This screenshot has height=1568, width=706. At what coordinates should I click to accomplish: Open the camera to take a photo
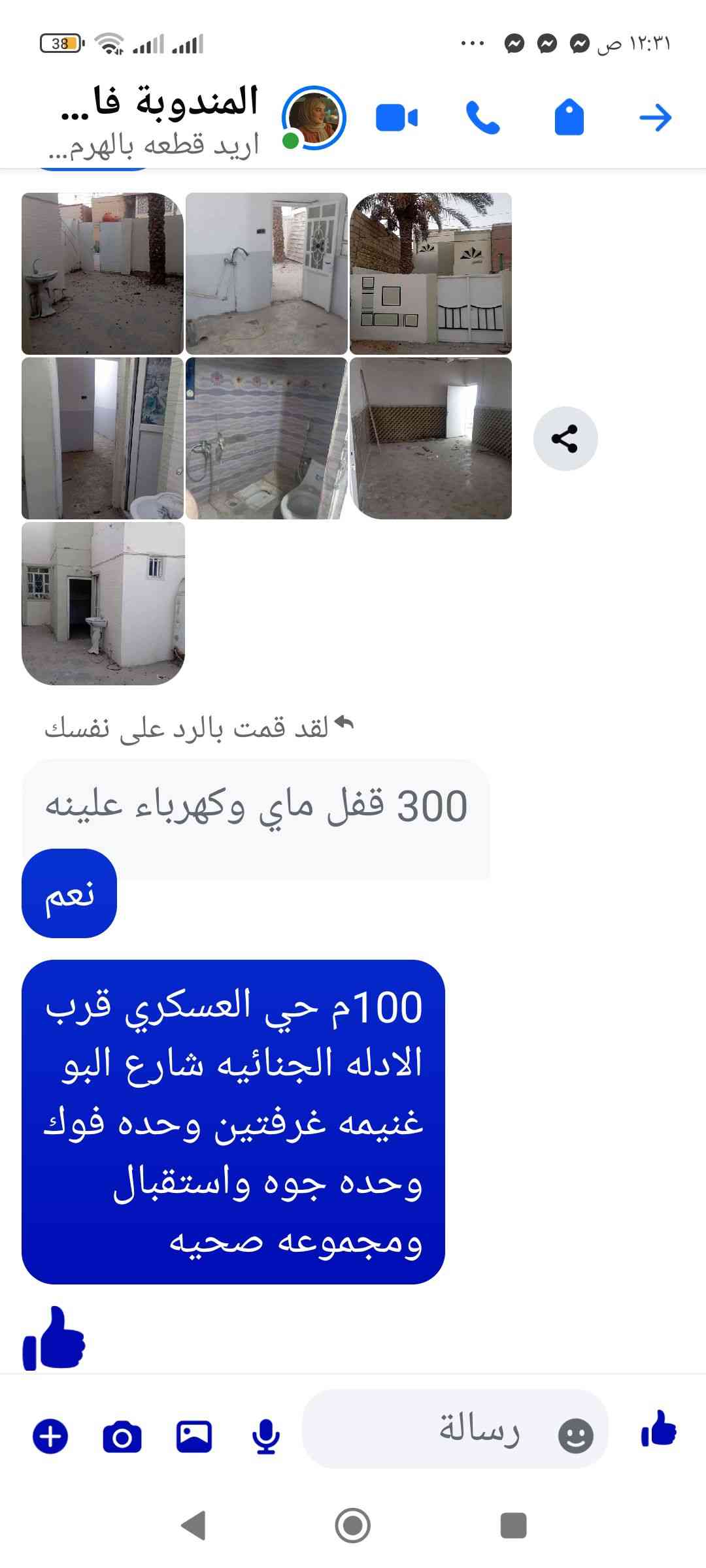click(122, 1437)
